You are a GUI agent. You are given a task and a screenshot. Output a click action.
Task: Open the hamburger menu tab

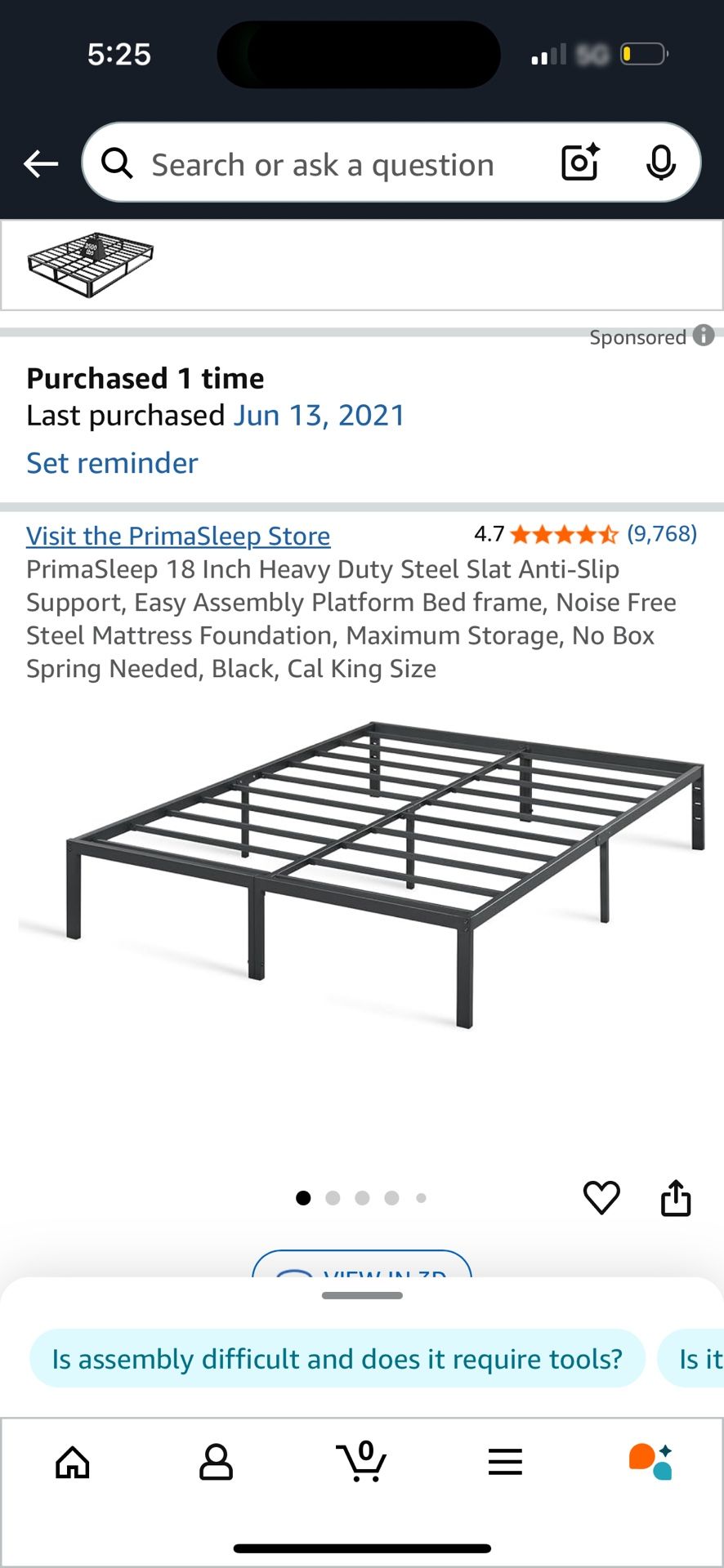click(x=505, y=1462)
